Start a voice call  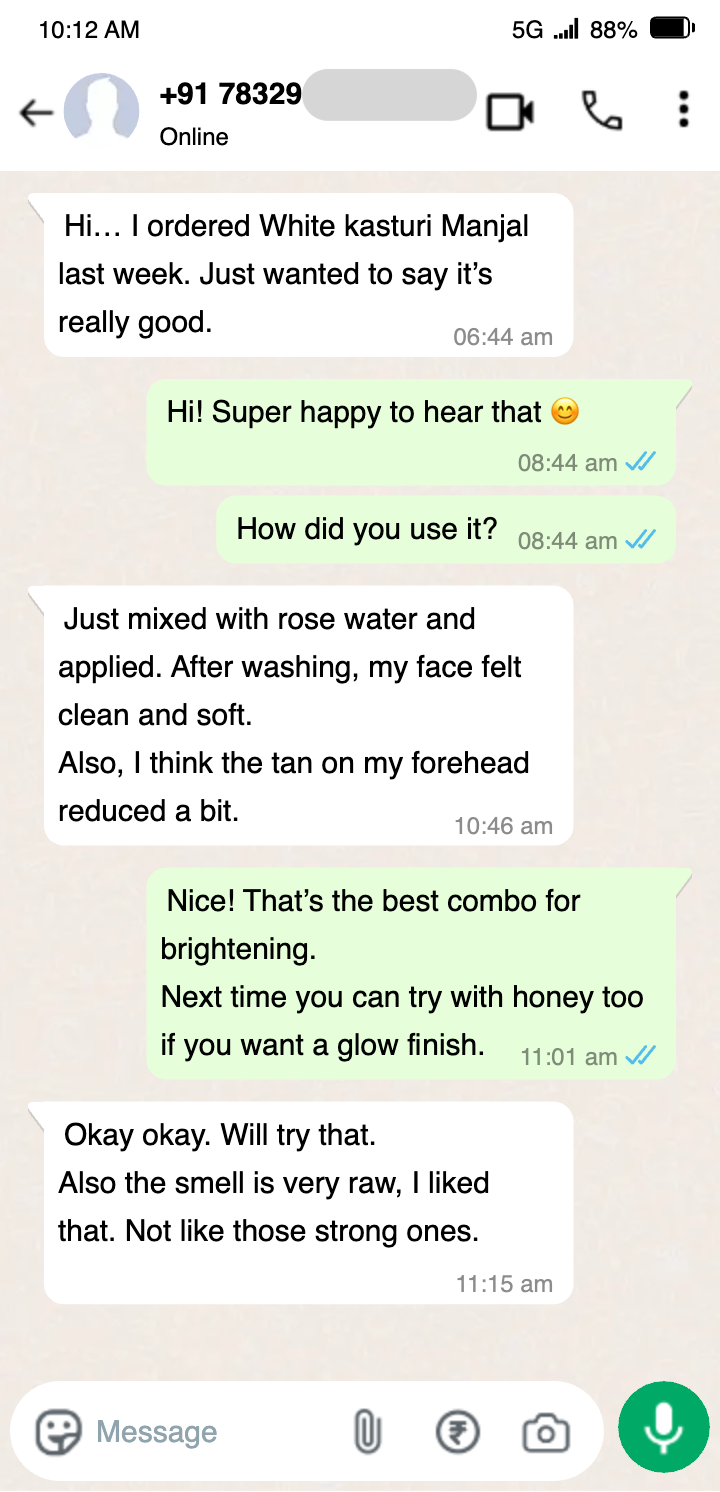pyautogui.click(x=602, y=111)
